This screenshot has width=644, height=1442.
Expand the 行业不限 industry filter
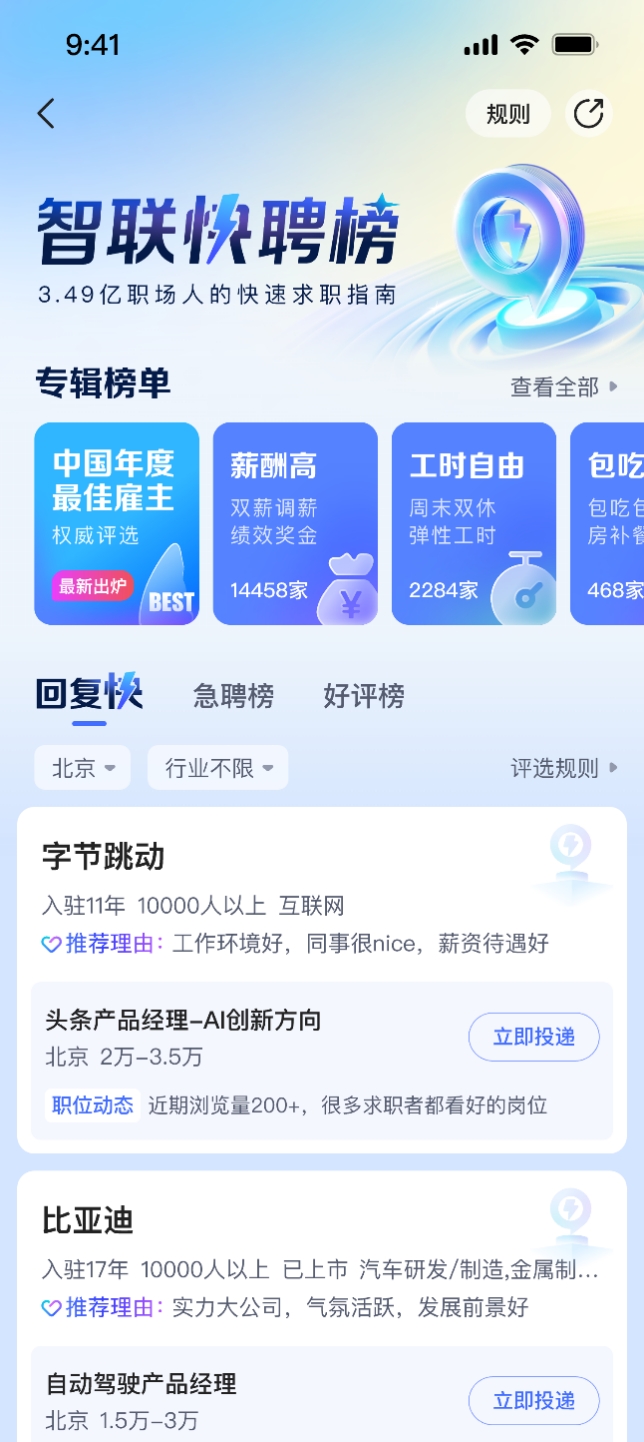(218, 768)
